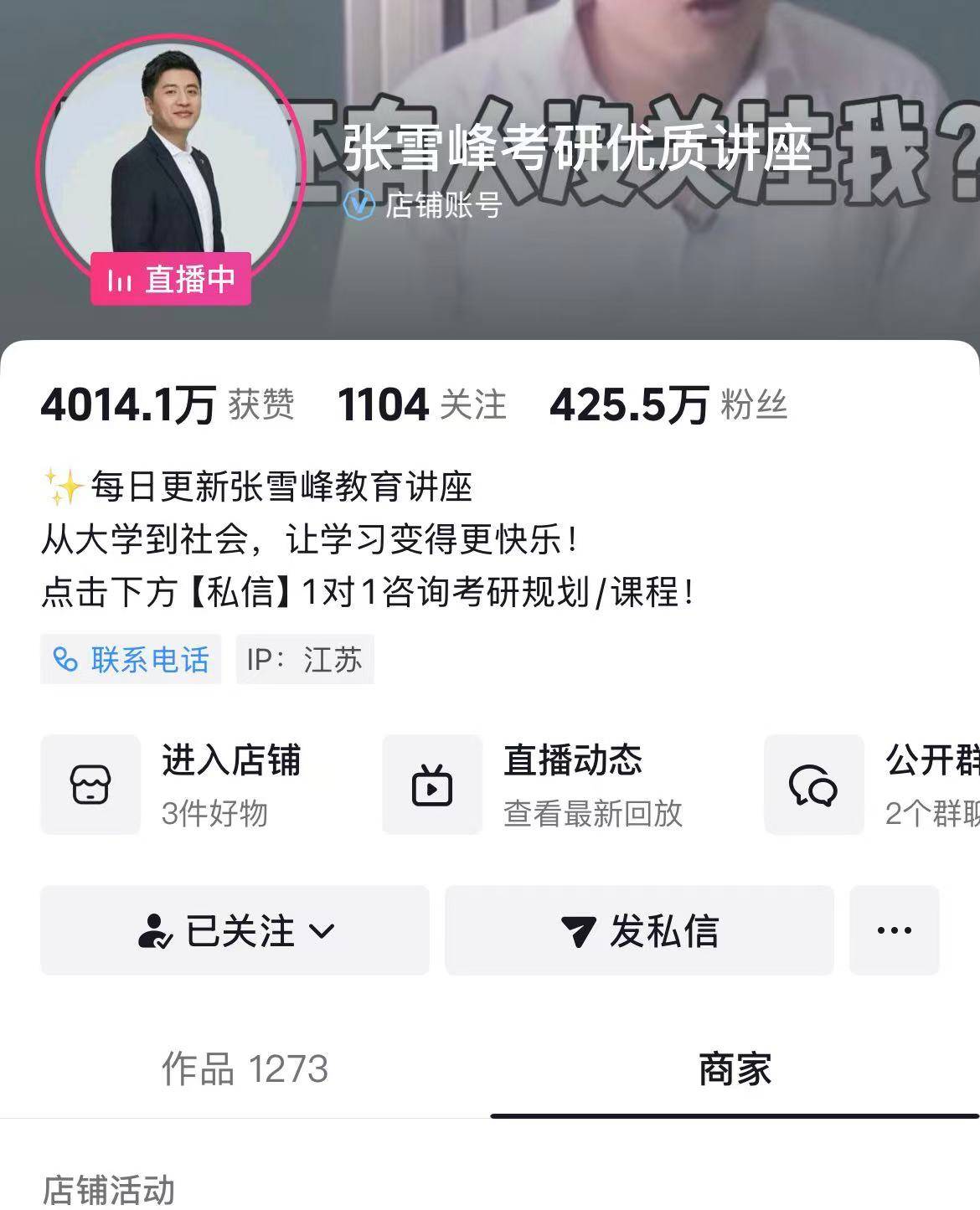Select the 商家 tab

(x=735, y=1069)
